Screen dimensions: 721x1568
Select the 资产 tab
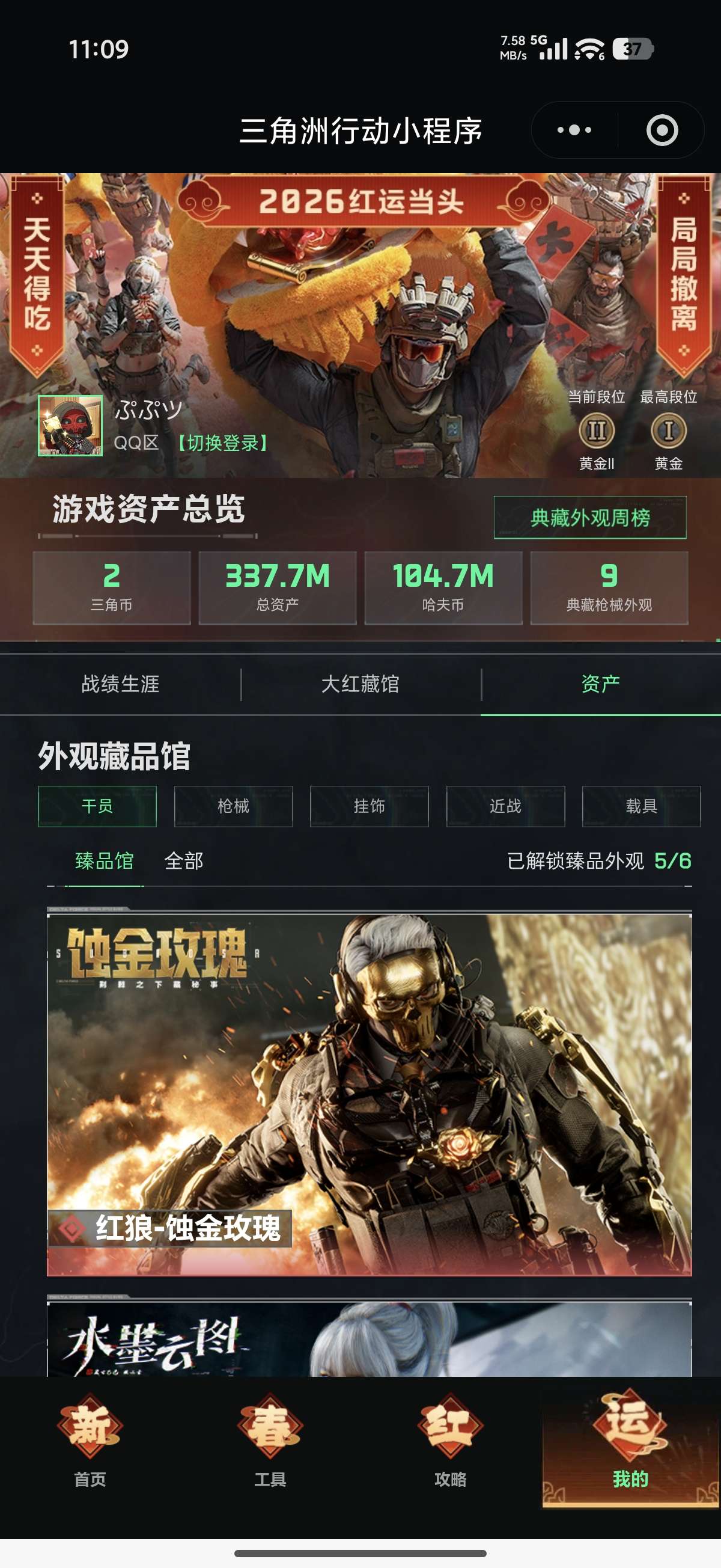[x=600, y=684]
